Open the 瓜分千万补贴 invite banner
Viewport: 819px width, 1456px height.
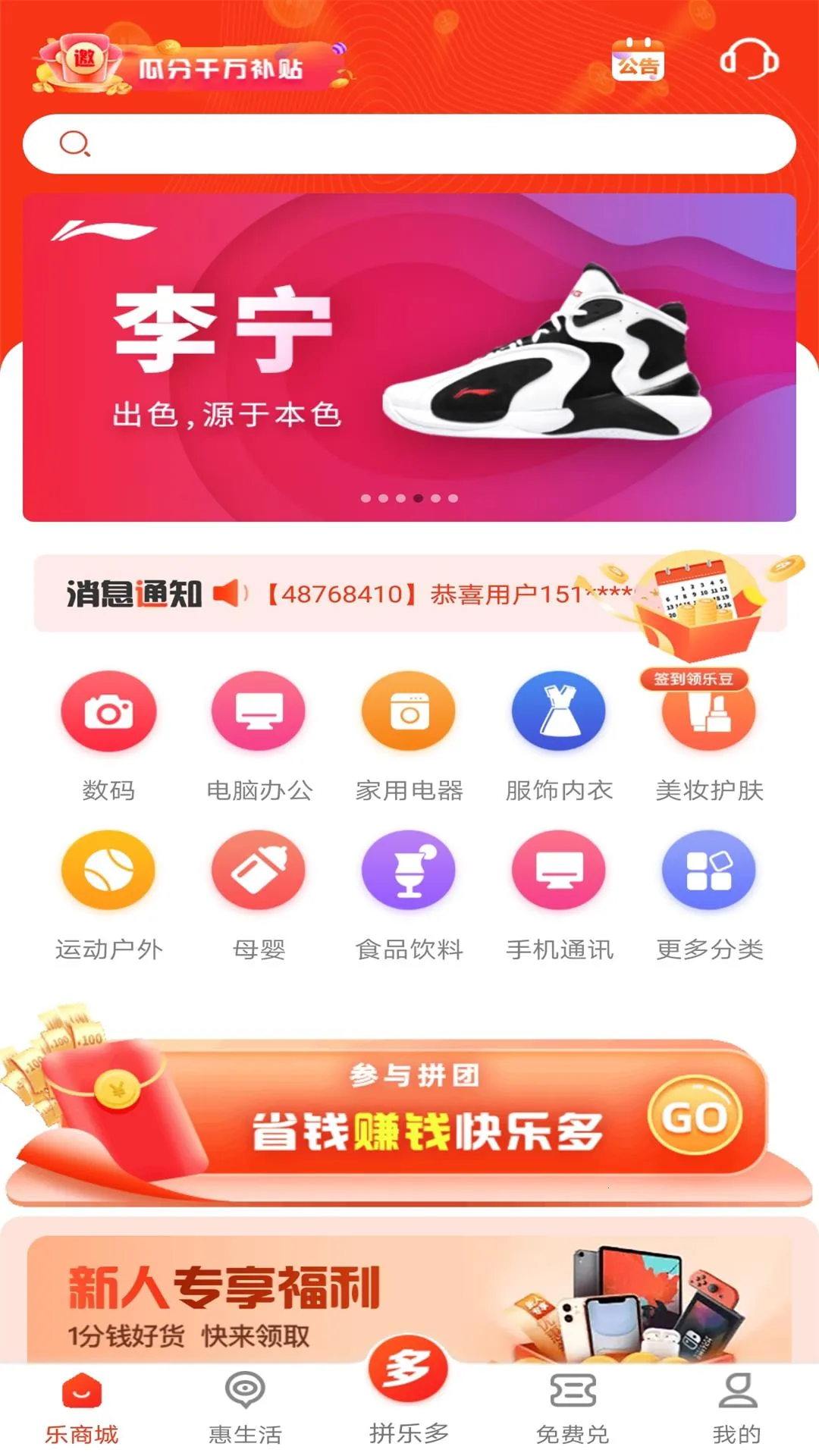coord(190,68)
